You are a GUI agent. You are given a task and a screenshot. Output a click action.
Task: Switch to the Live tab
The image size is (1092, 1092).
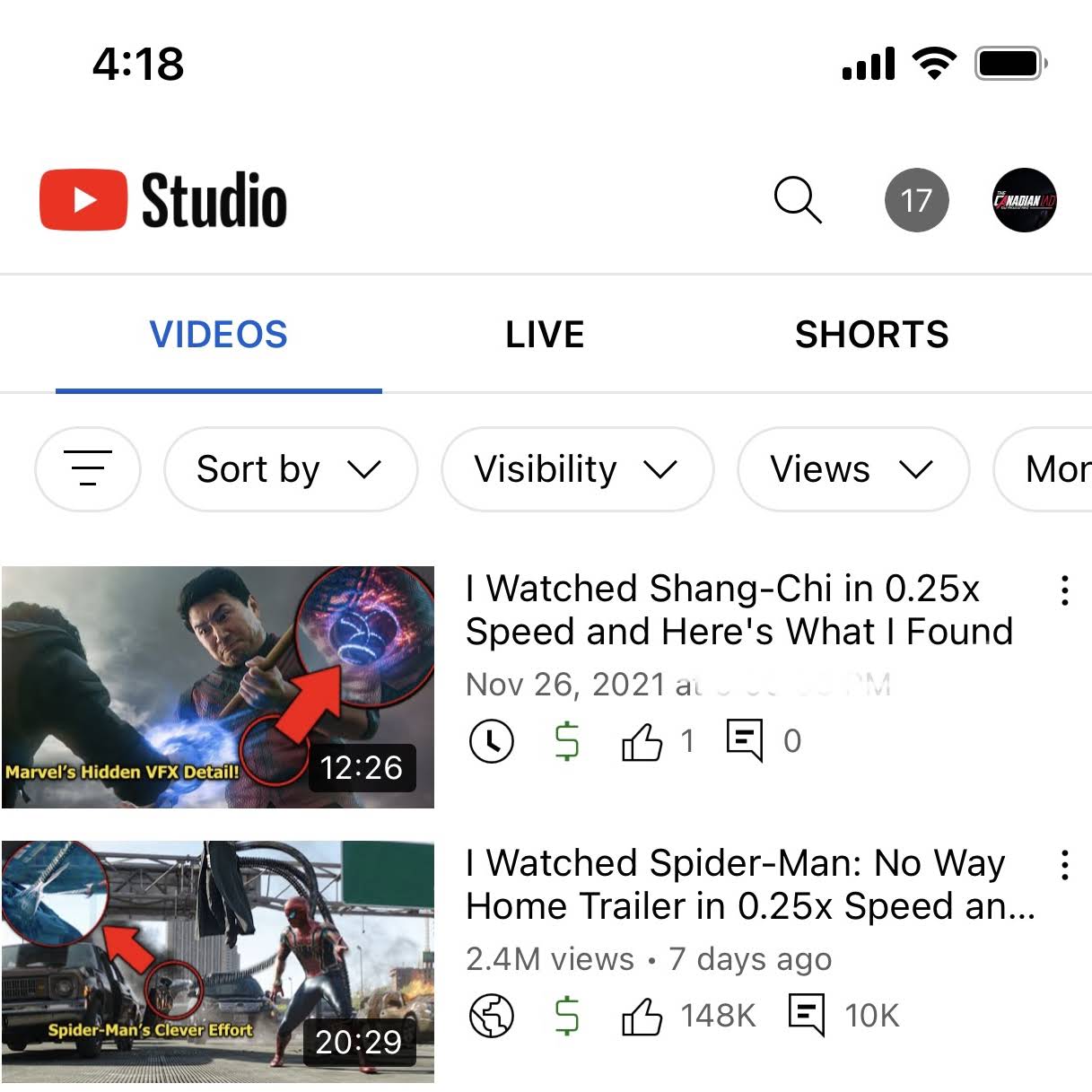[x=545, y=335]
